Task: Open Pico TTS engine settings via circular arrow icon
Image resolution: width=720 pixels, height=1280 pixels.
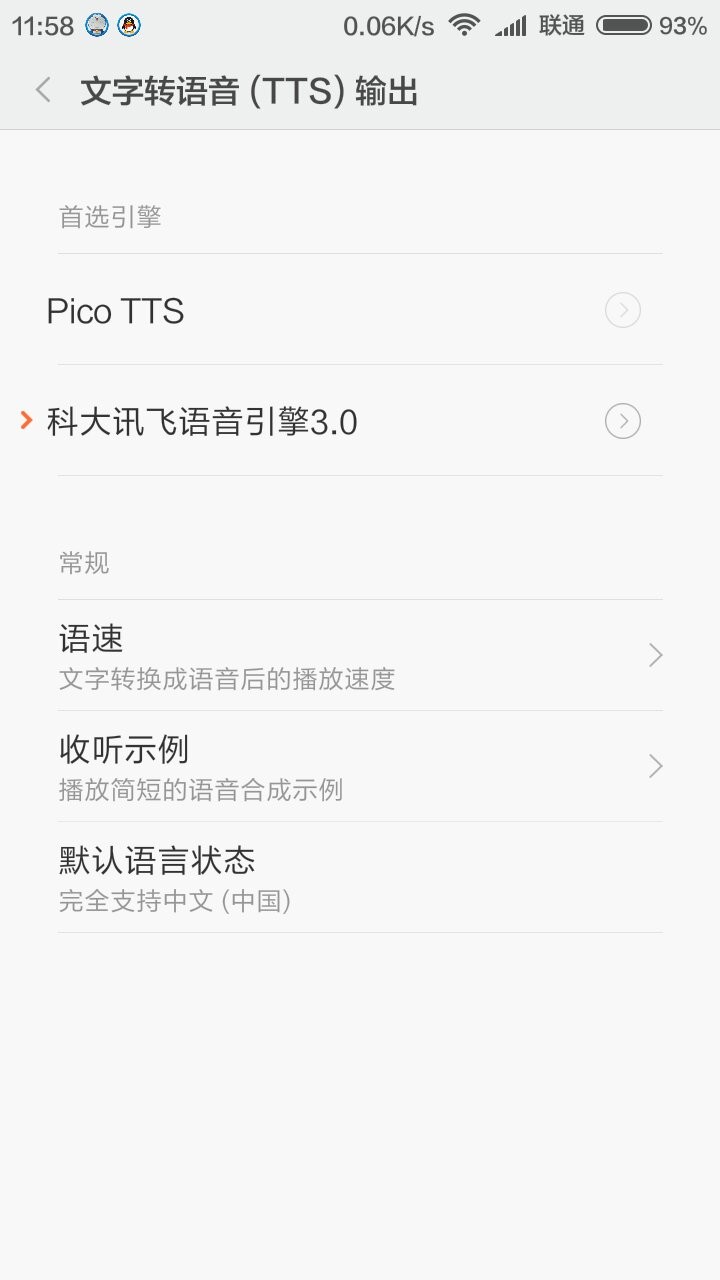Action: click(x=622, y=311)
